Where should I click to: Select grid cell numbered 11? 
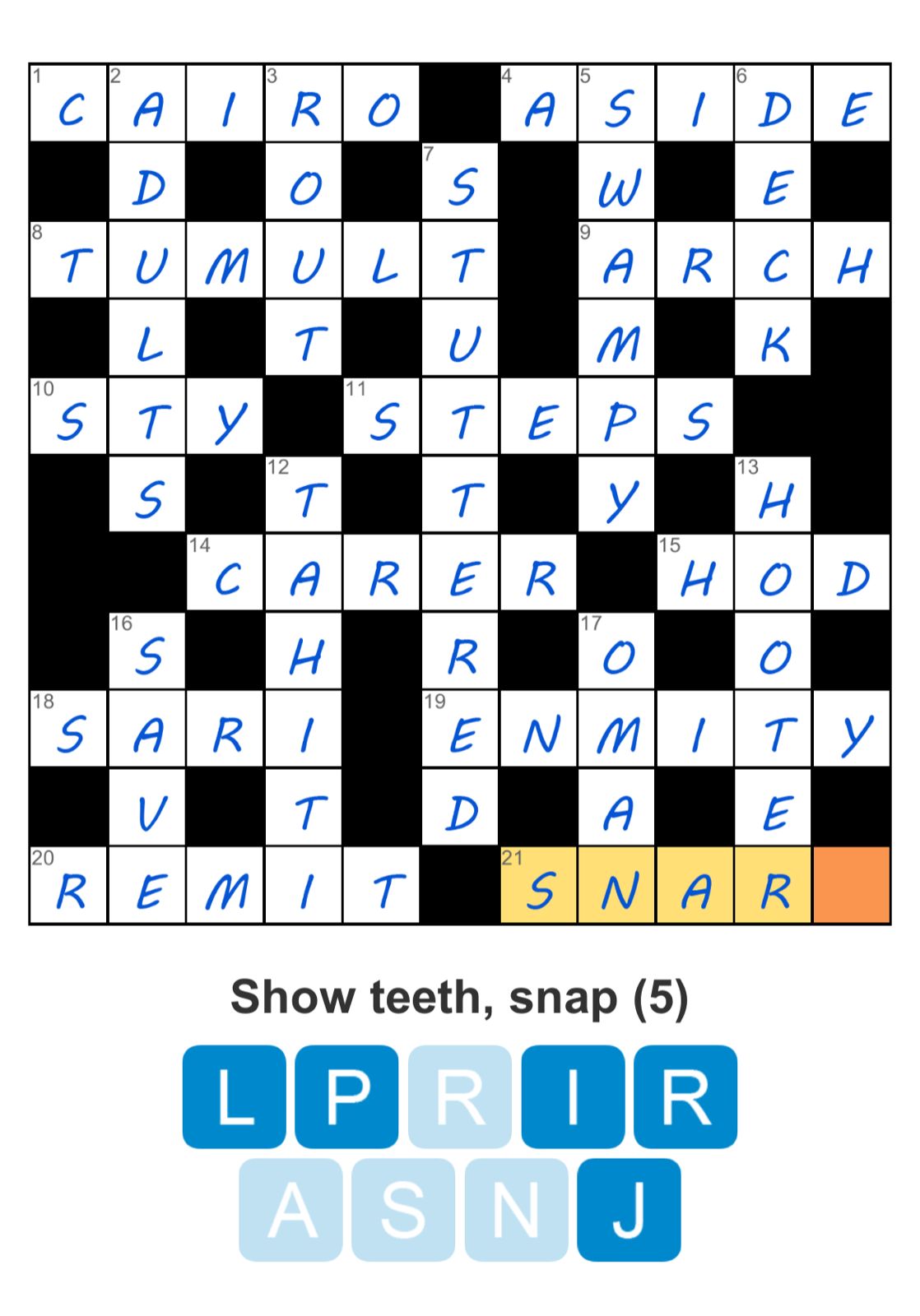[x=382, y=416]
